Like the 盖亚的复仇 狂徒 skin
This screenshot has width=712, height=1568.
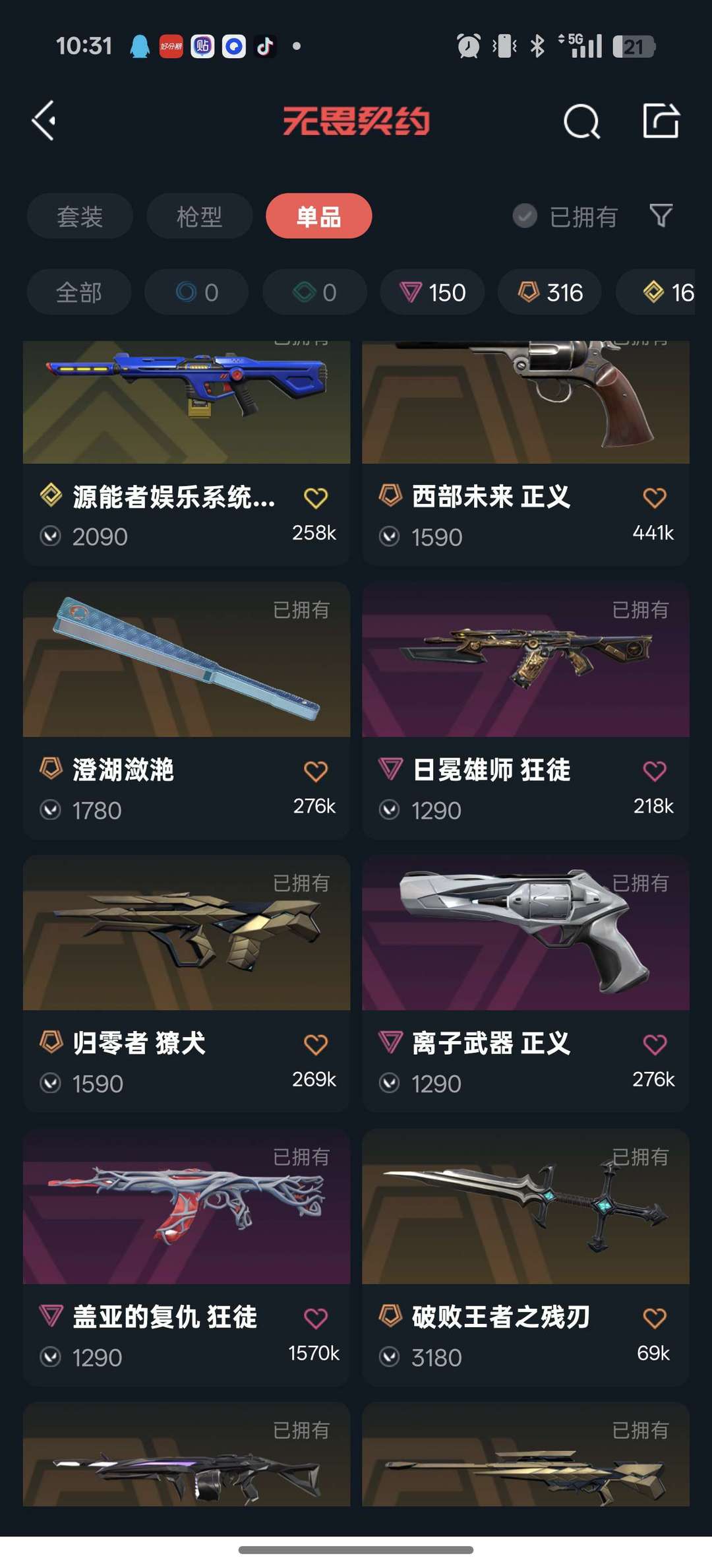(316, 1318)
